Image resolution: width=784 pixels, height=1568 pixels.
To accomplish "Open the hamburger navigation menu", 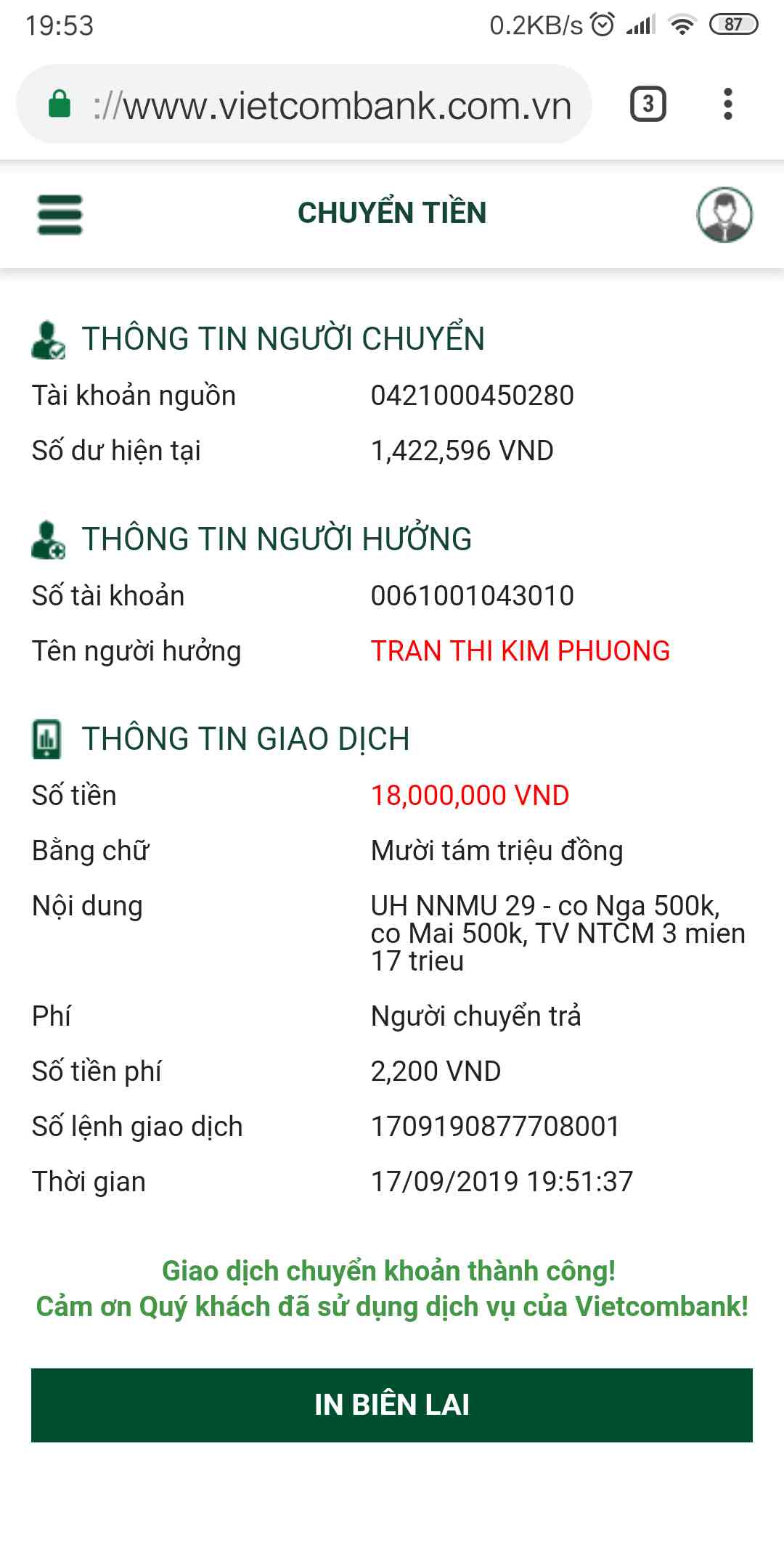I will pyautogui.click(x=60, y=215).
